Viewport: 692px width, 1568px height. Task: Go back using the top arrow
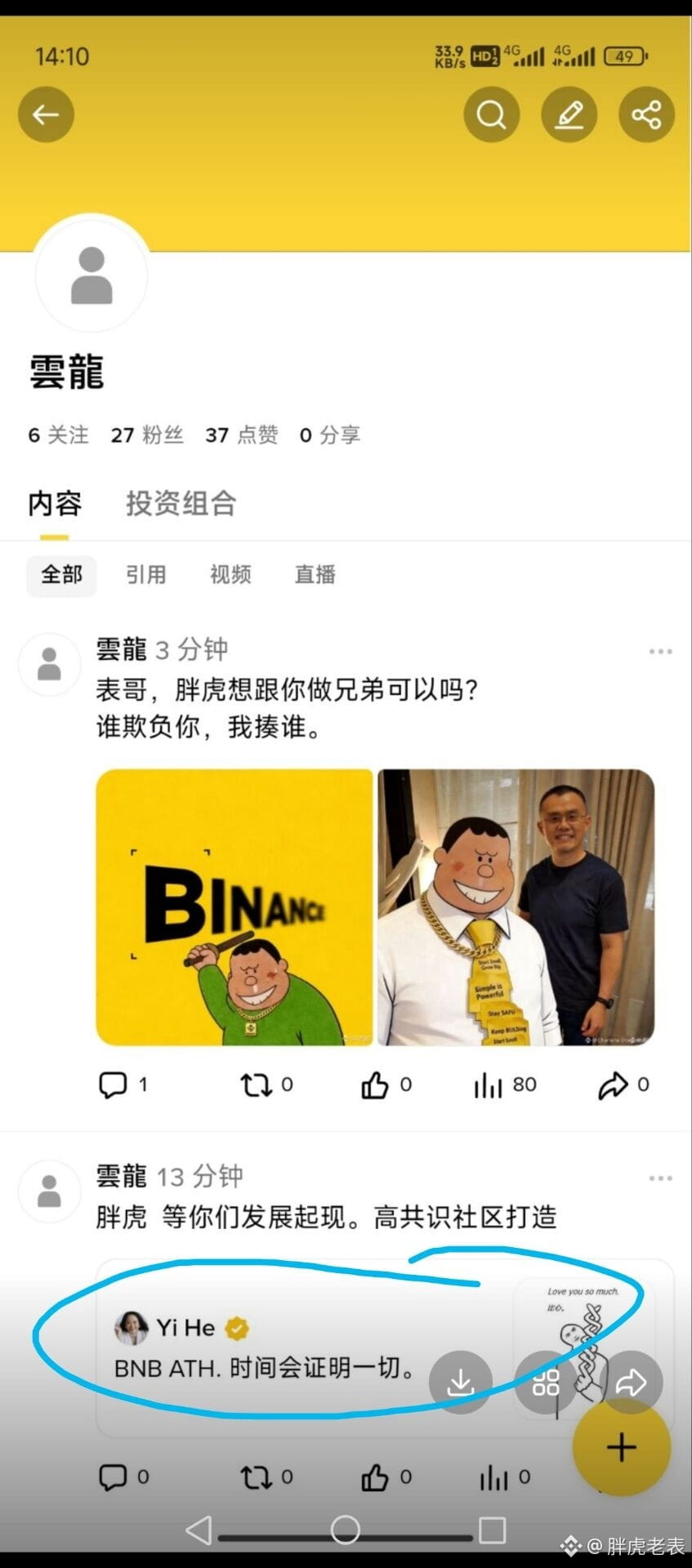pos(46,114)
